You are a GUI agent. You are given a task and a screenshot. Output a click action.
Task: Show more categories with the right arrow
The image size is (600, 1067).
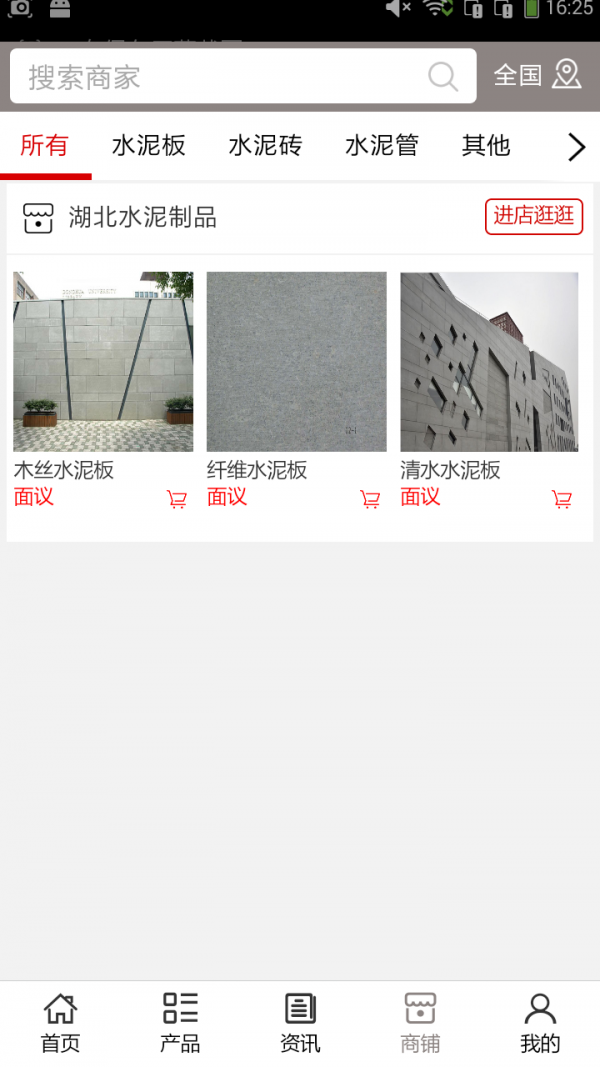click(576, 148)
